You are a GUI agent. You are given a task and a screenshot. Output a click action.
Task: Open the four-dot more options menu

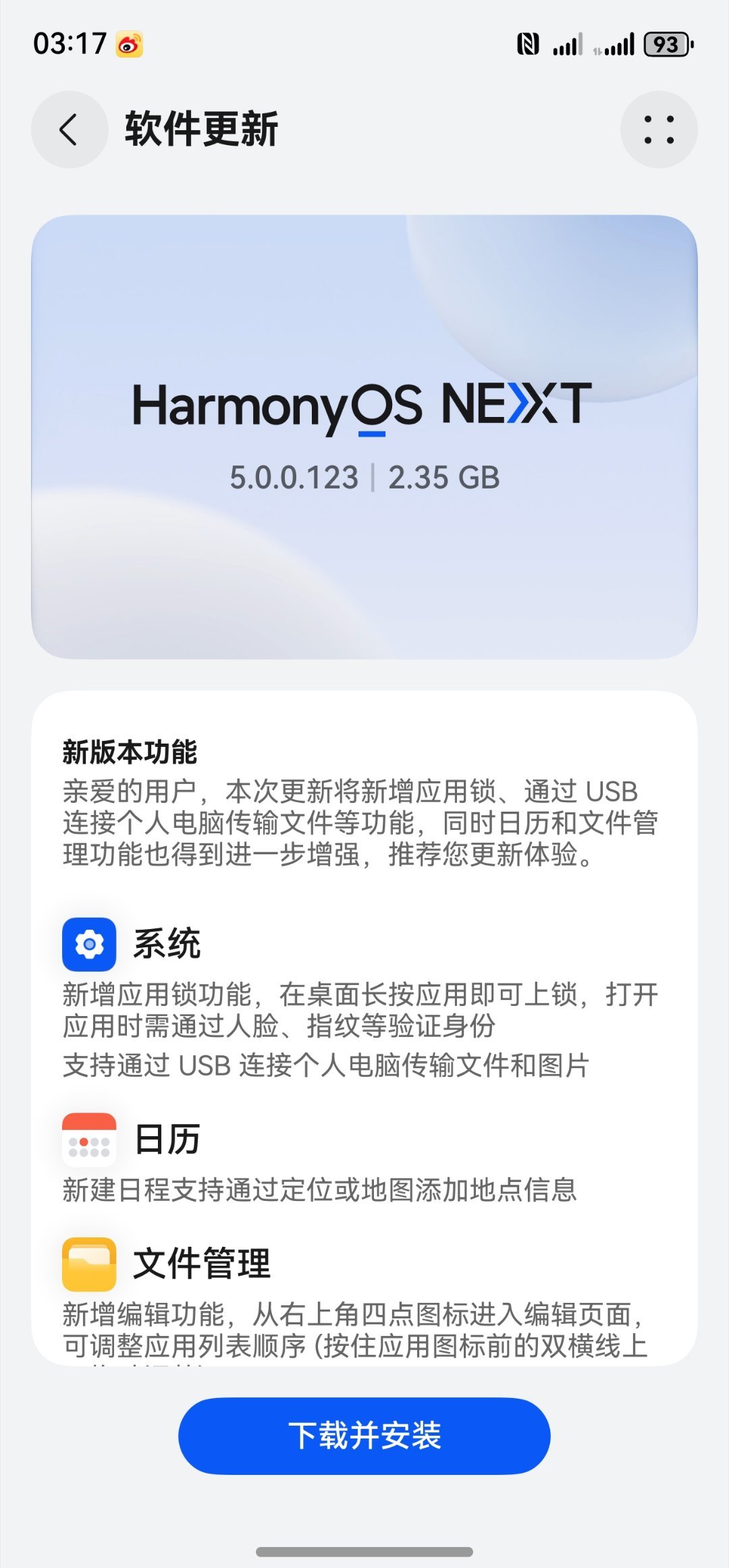658,130
